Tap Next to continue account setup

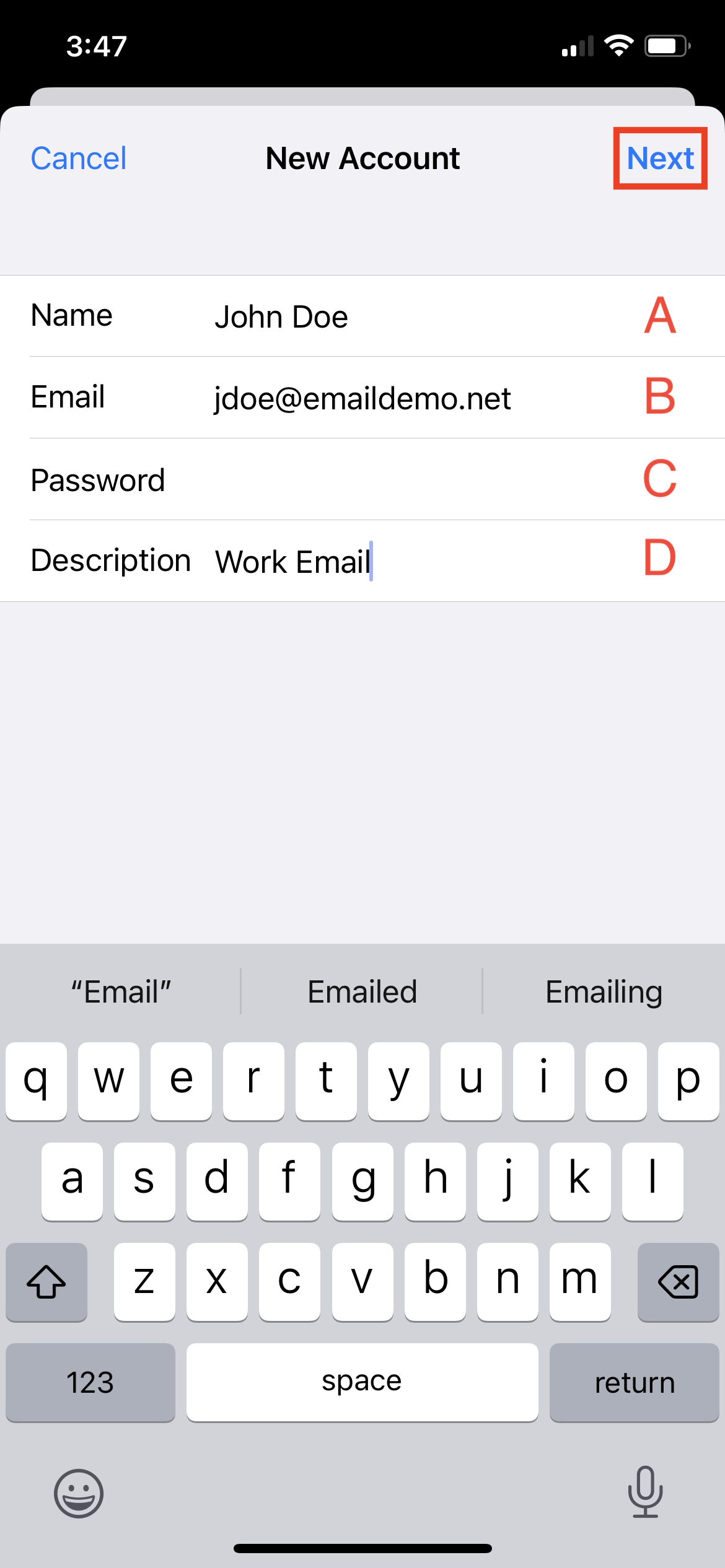tap(660, 159)
